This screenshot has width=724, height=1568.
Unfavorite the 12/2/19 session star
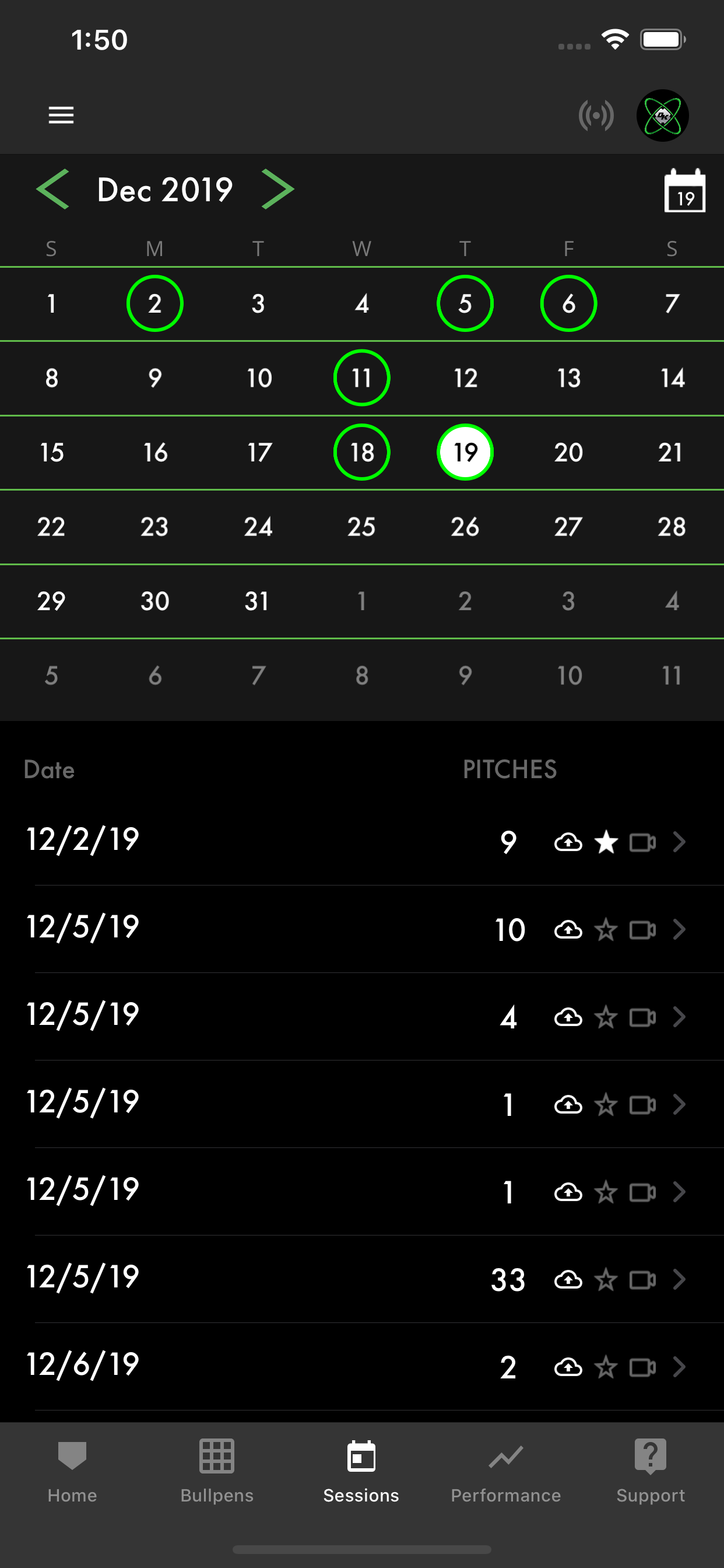click(606, 842)
